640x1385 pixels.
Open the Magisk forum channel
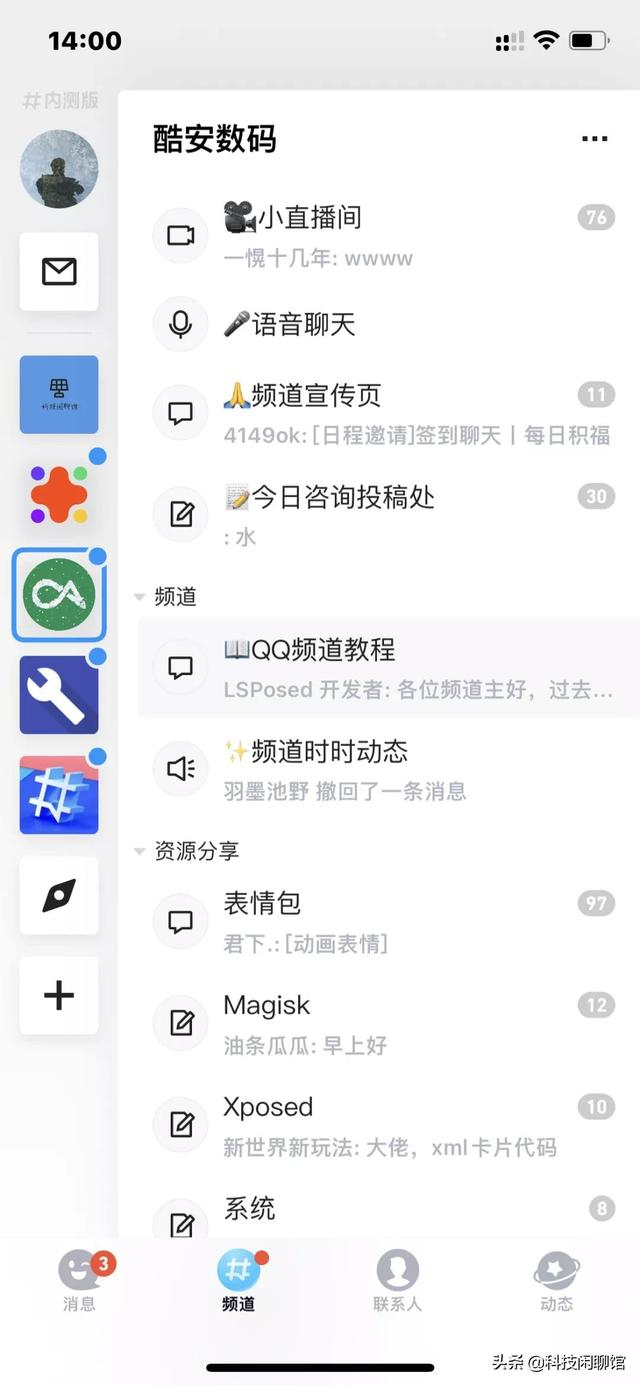tap(380, 1023)
